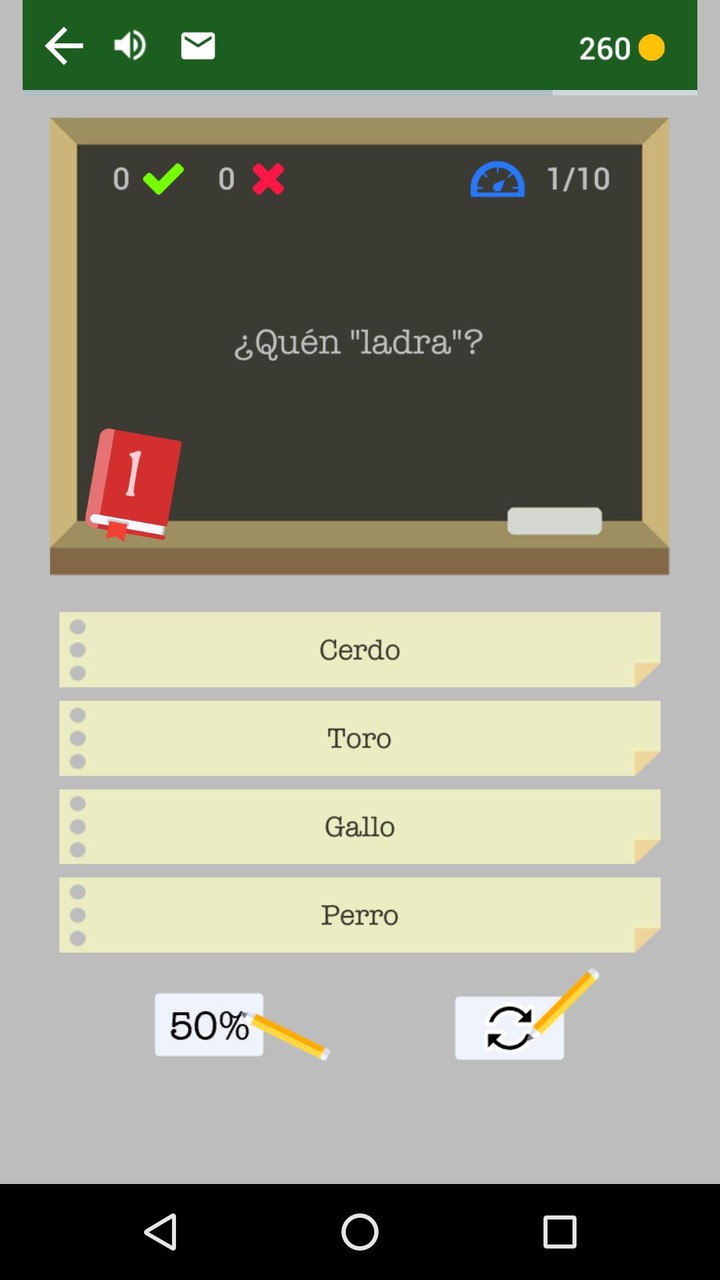
Task: Tap the red X showing wrong answers
Action: coord(266,178)
